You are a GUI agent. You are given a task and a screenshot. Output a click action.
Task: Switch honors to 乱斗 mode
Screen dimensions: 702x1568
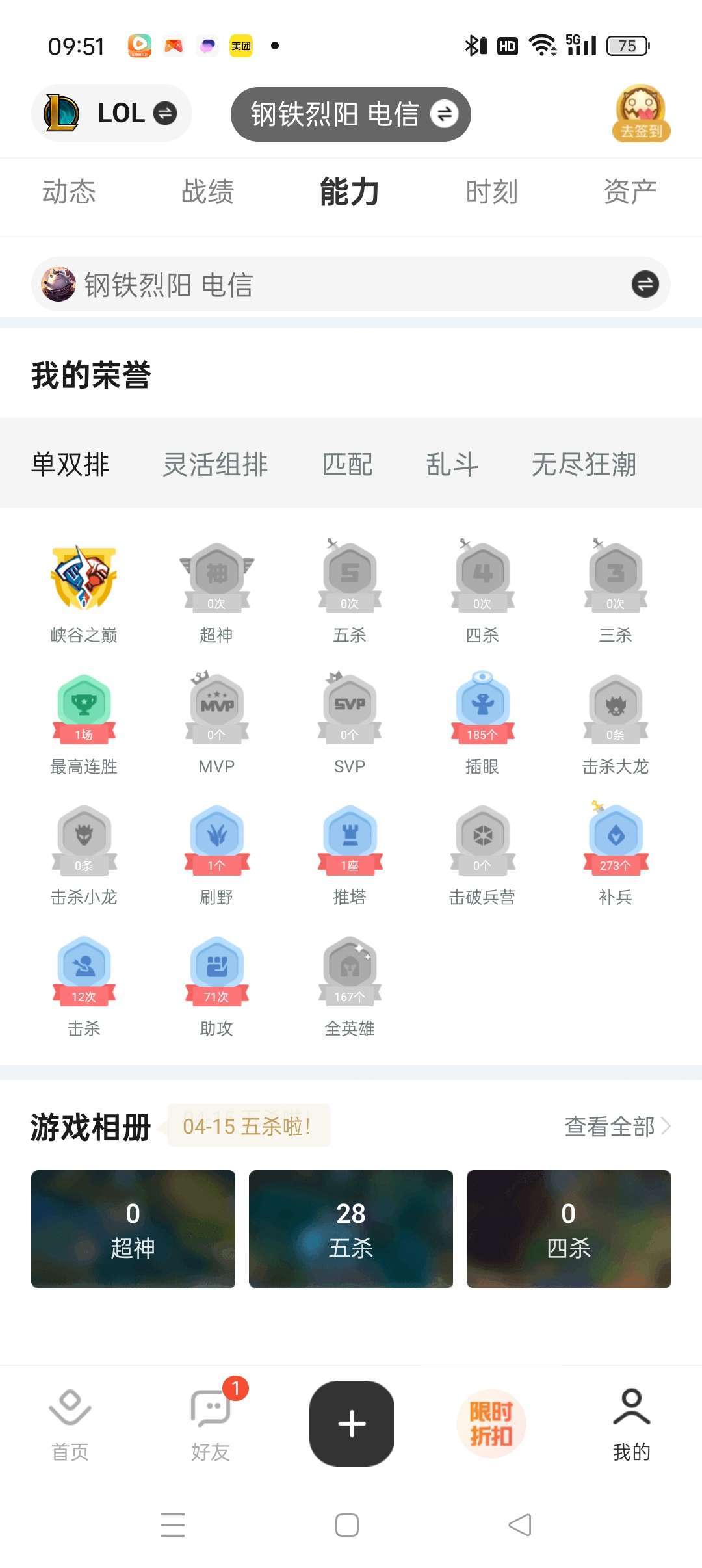[x=452, y=464]
